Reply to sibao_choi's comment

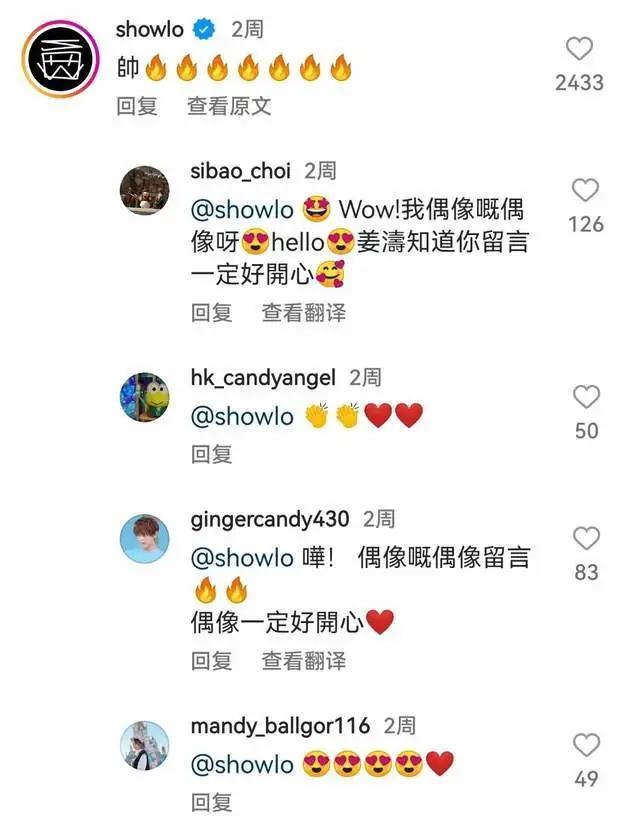click(211, 313)
